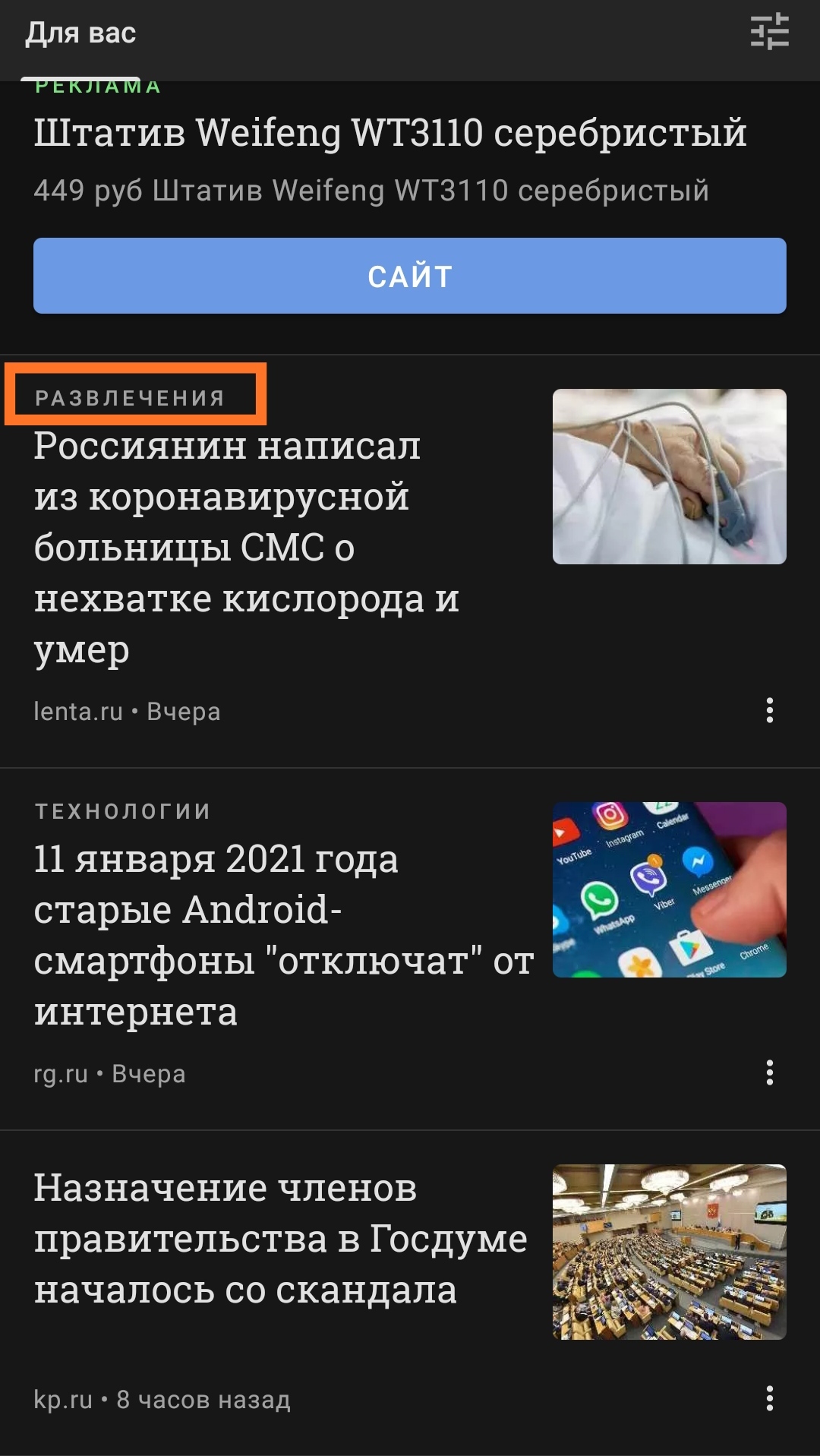Open the Госдума government appointment article

pyautogui.click(x=281, y=1239)
